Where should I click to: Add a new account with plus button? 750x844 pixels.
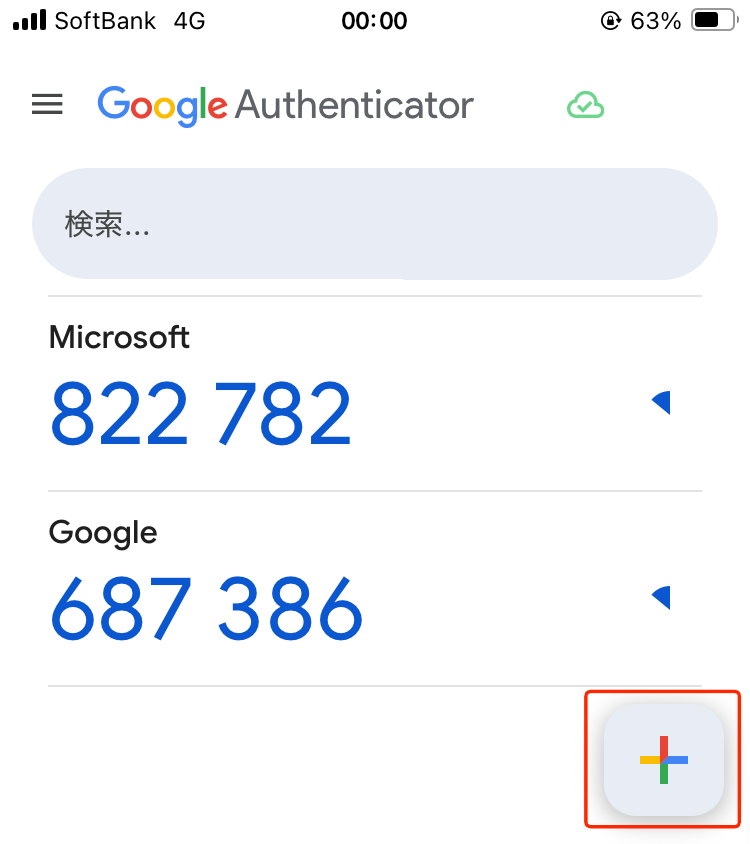coord(663,760)
